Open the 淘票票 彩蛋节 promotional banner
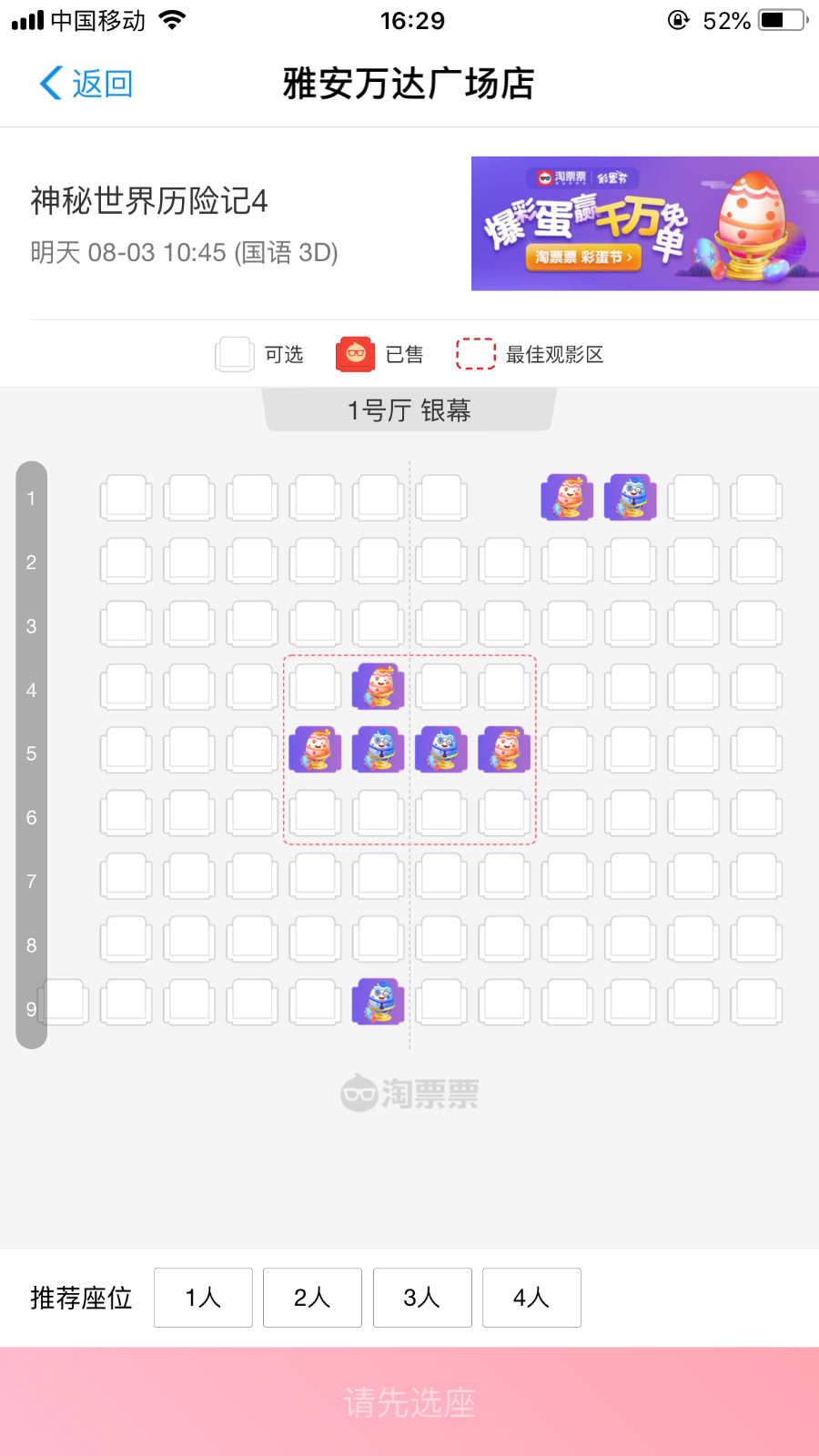Screen dimensions: 819x1456 pos(644,224)
